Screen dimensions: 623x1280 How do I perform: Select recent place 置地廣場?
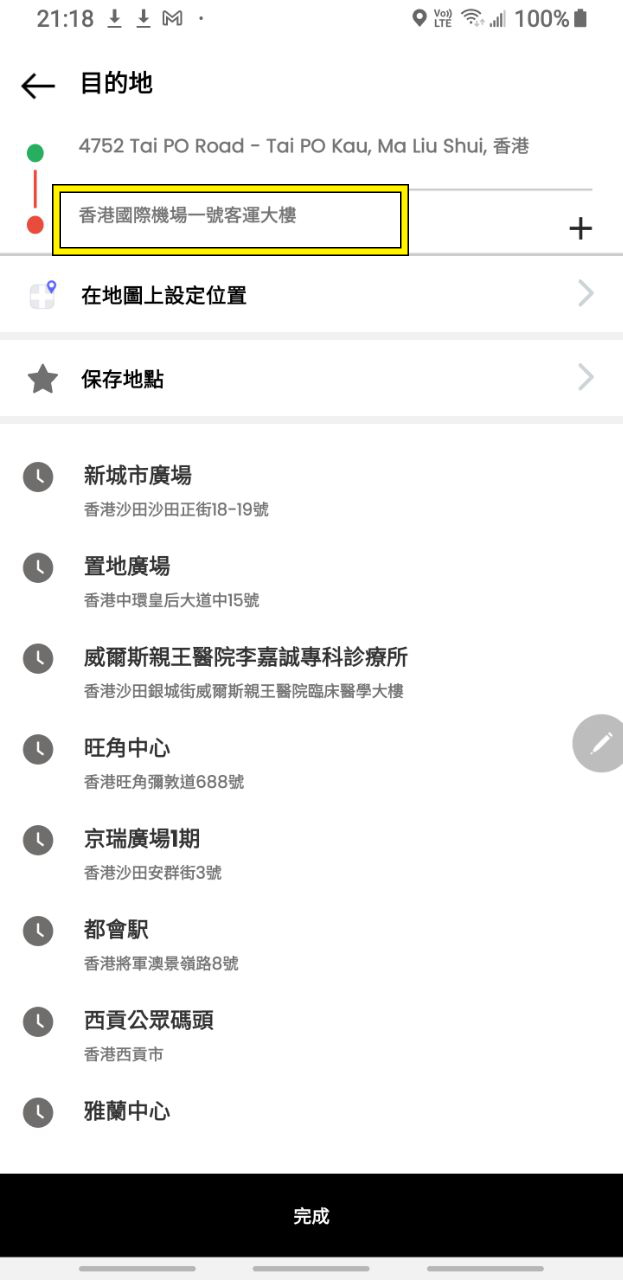click(x=311, y=581)
